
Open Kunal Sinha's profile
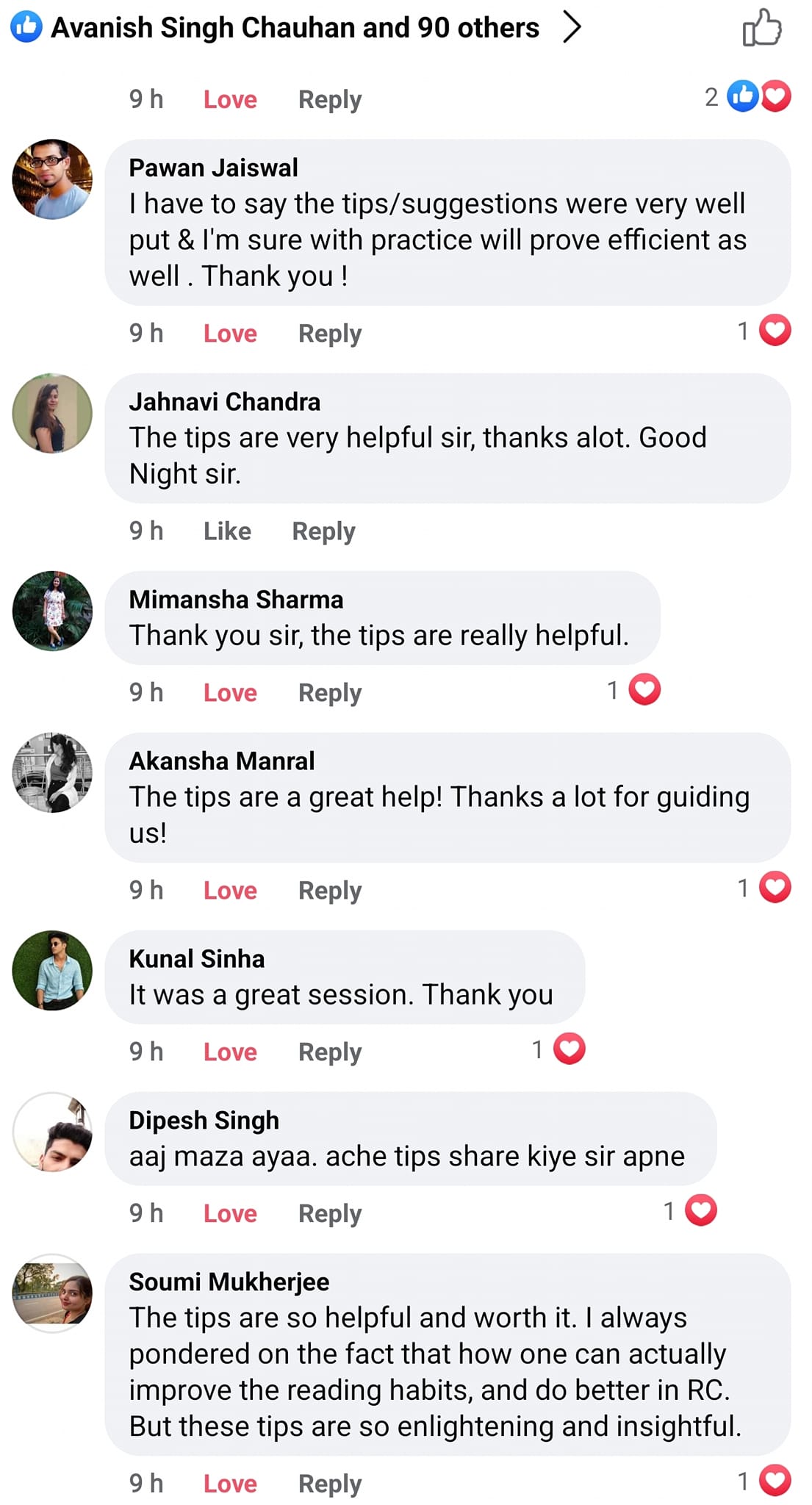196,959
